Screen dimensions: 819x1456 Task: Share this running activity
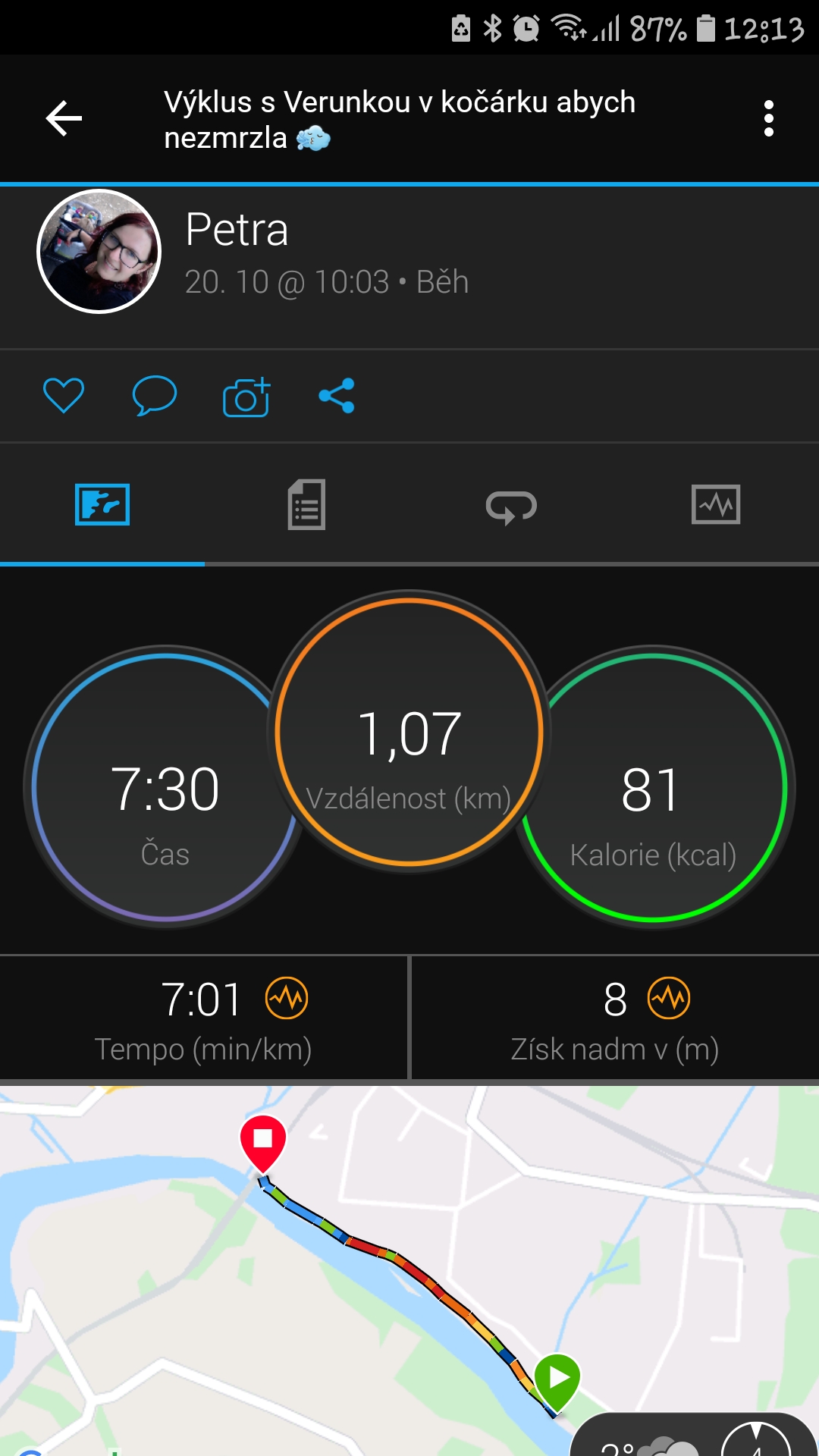337,396
